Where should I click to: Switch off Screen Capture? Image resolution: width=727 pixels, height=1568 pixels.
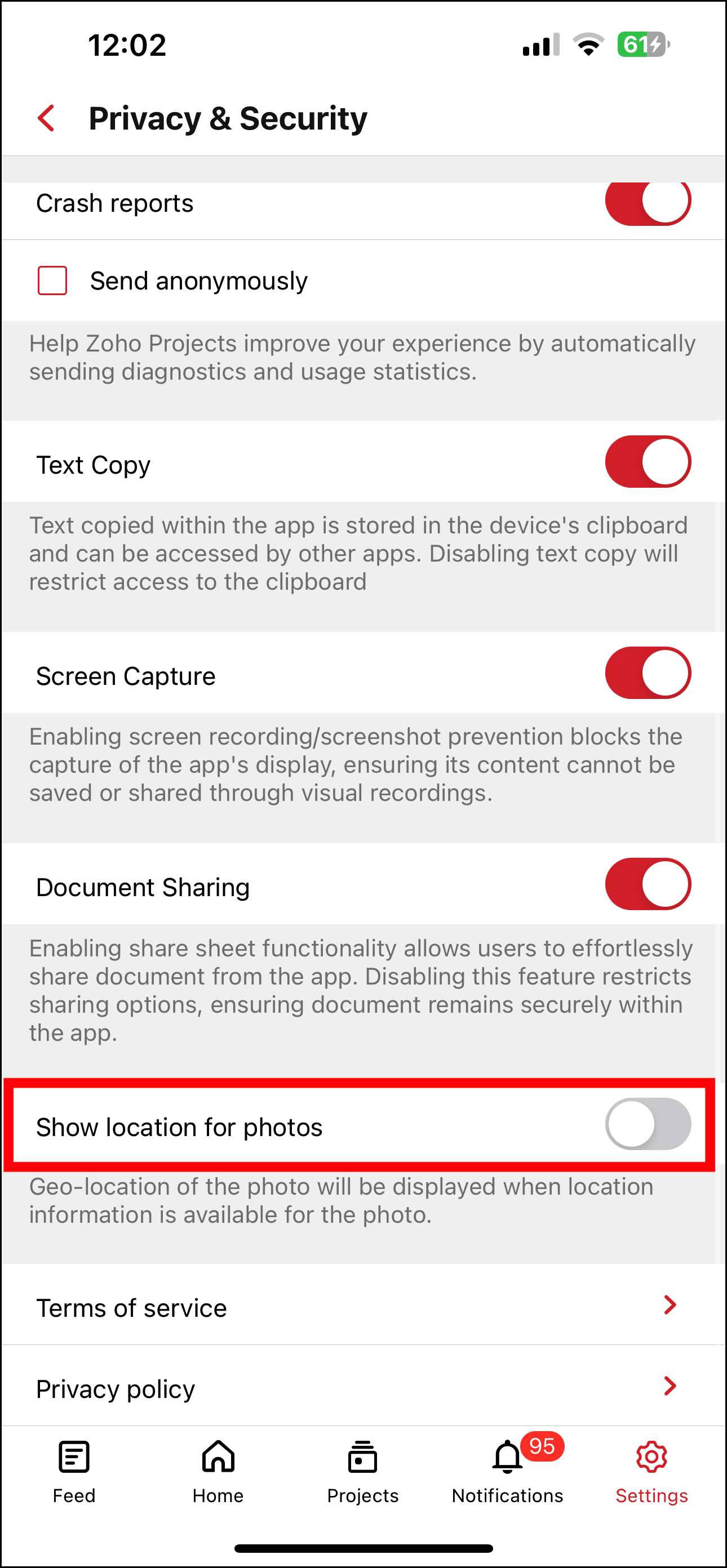tap(647, 672)
